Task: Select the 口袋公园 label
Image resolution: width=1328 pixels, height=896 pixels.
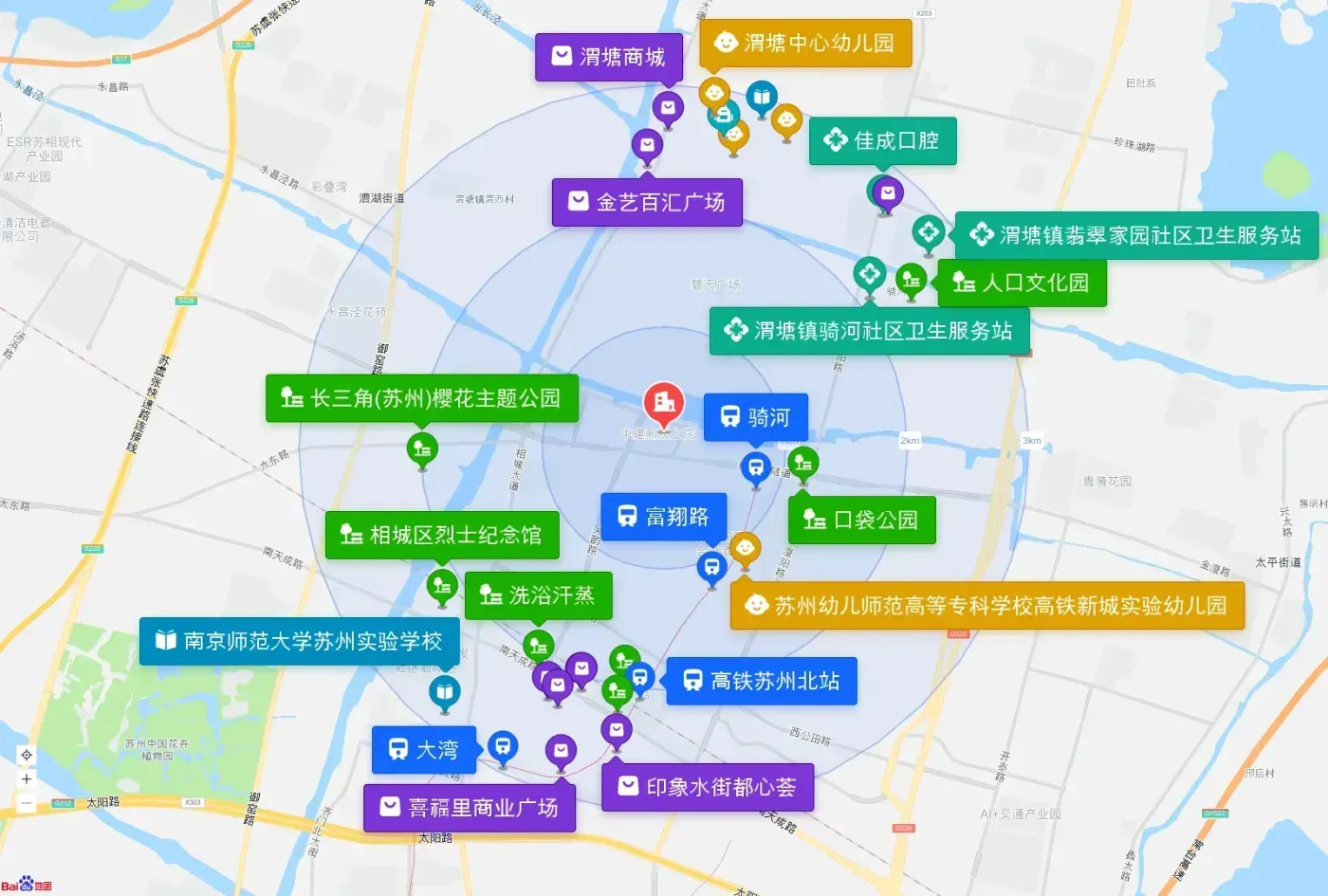Action: [x=862, y=520]
